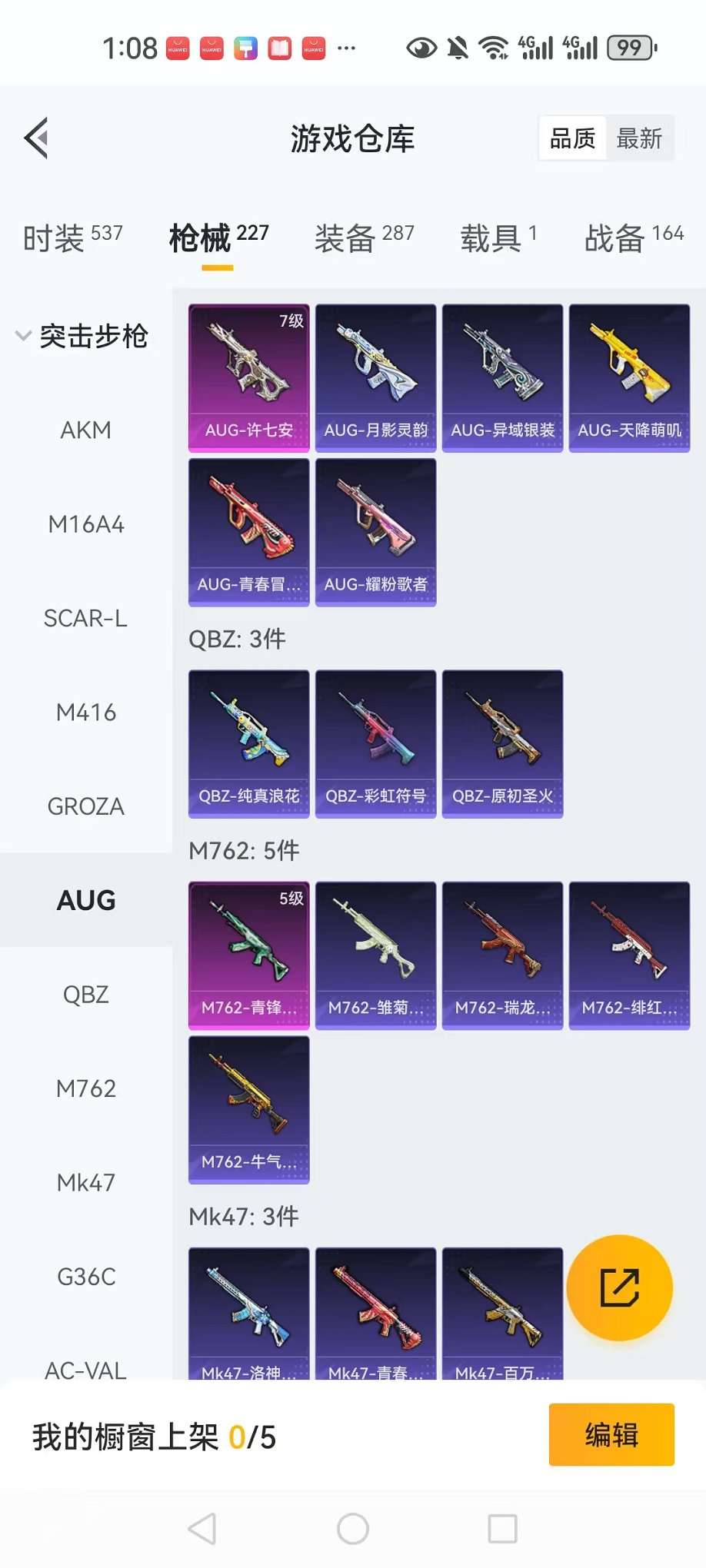Collapse the 突击步枪 category
The height and width of the screenshot is (1568, 706).
(x=82, y=336)
